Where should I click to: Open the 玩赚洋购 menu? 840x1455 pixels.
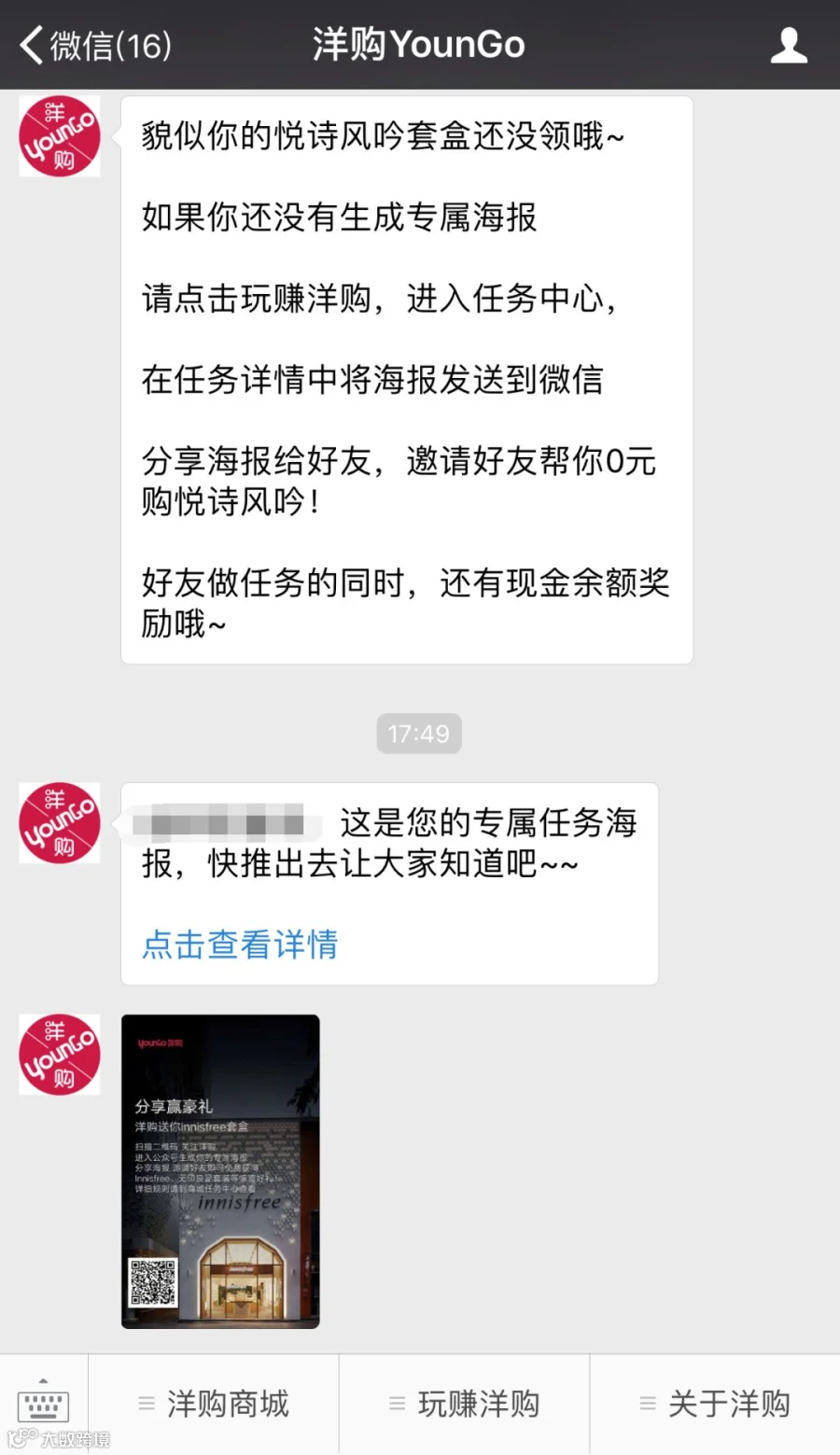click(465, 1404)
